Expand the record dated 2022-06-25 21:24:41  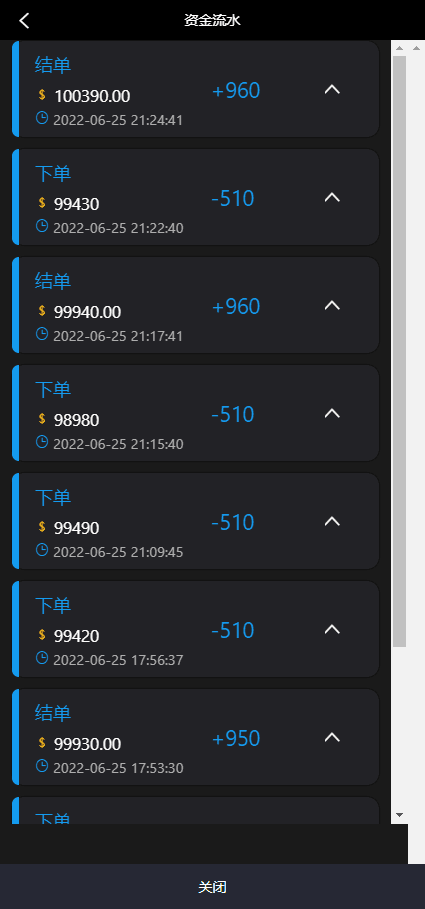tap(332, 89)
